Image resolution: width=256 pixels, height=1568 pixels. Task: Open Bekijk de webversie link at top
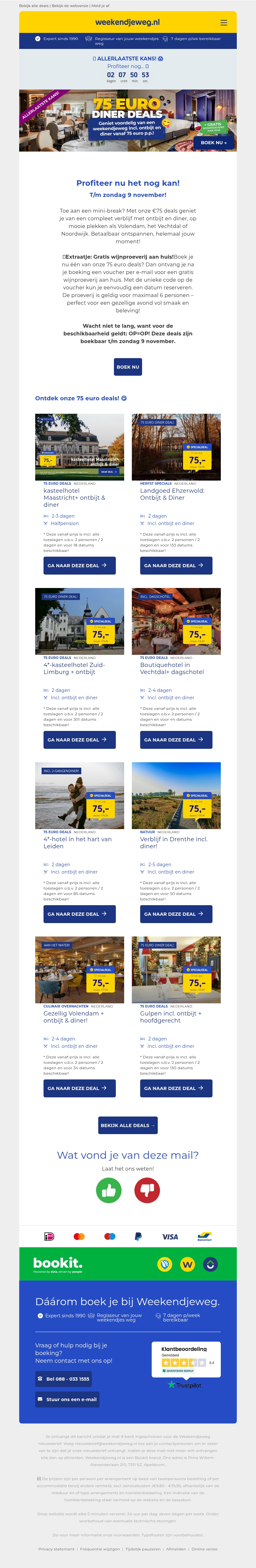point(70,5)
